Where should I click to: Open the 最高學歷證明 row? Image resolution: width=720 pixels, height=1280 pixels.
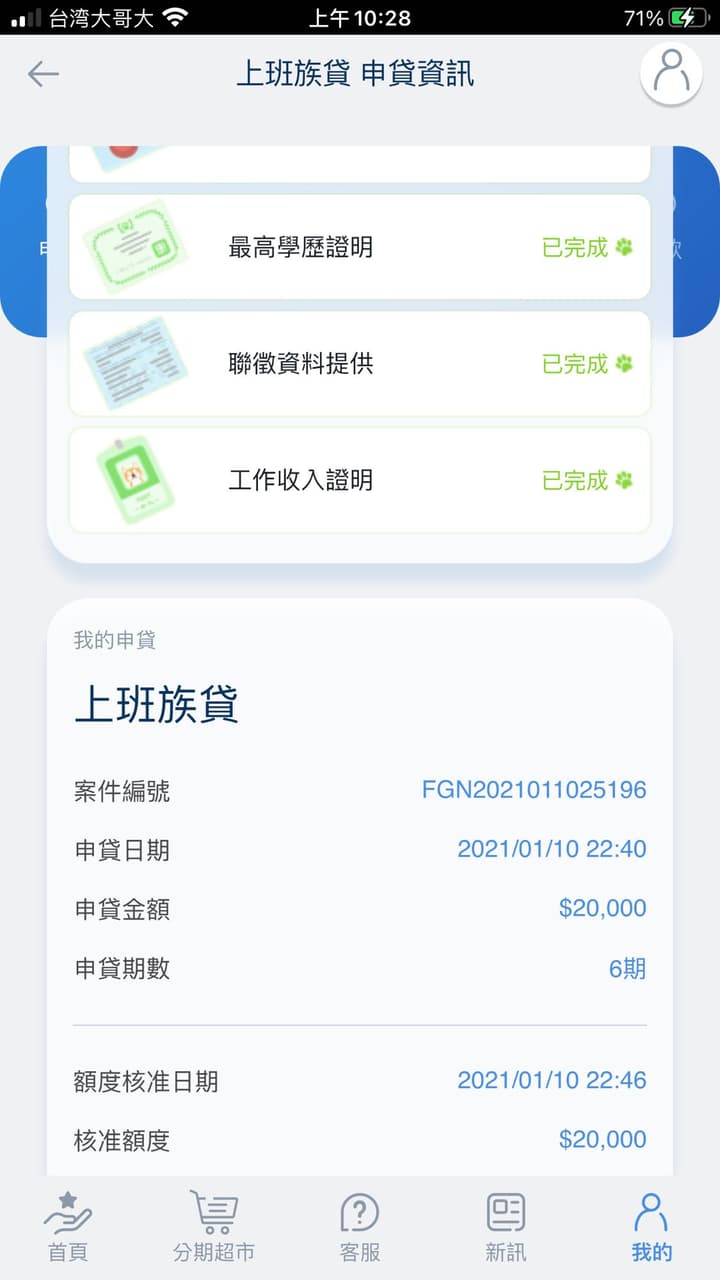pyautogui.click(x=360, y=247)
